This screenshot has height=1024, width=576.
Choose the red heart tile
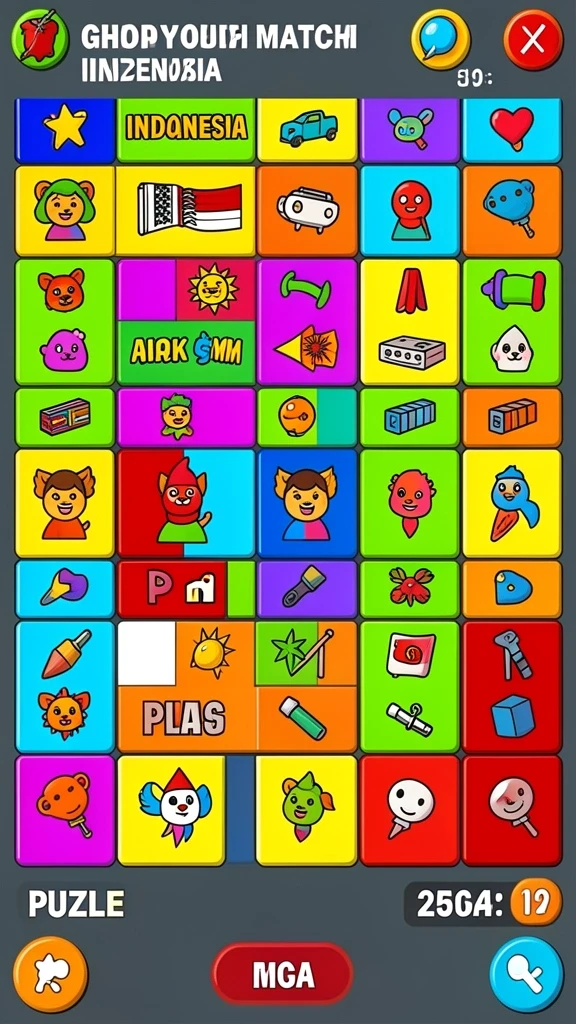[x=512, y=129]
